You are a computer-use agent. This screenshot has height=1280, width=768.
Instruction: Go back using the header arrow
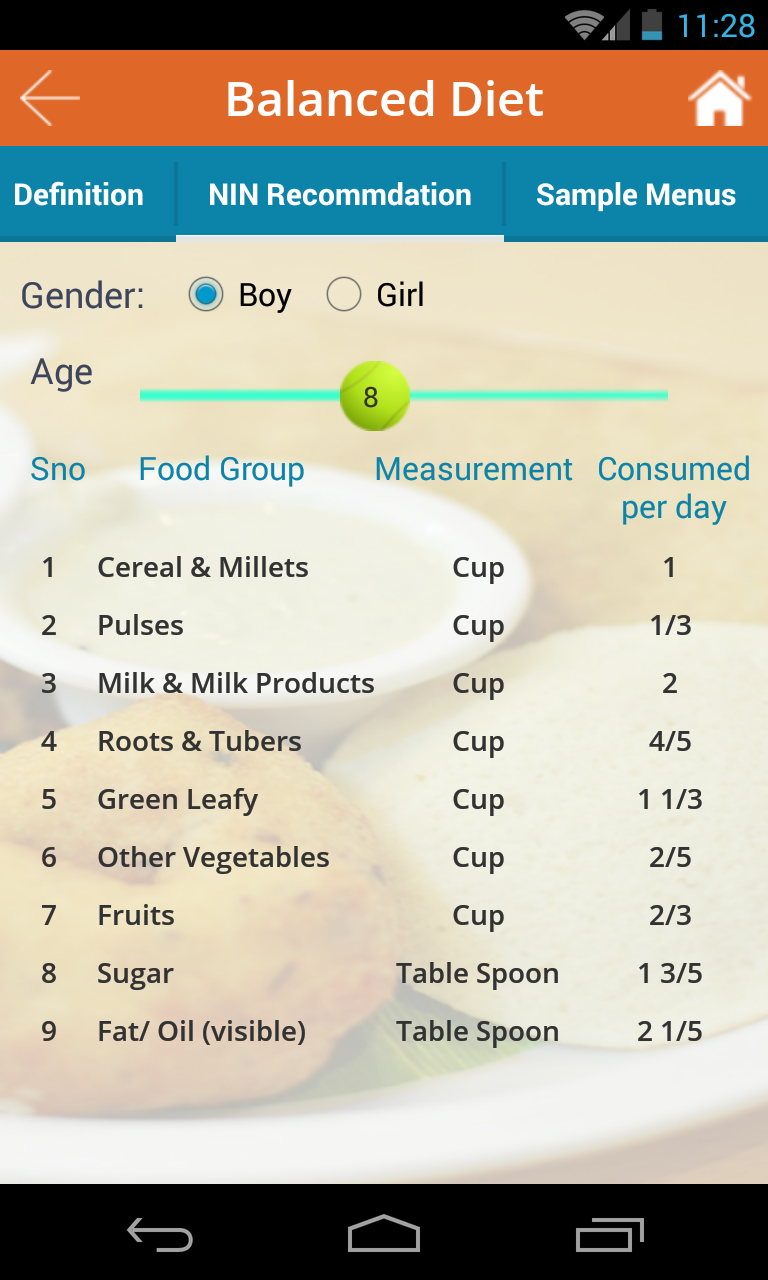point(50,98)
